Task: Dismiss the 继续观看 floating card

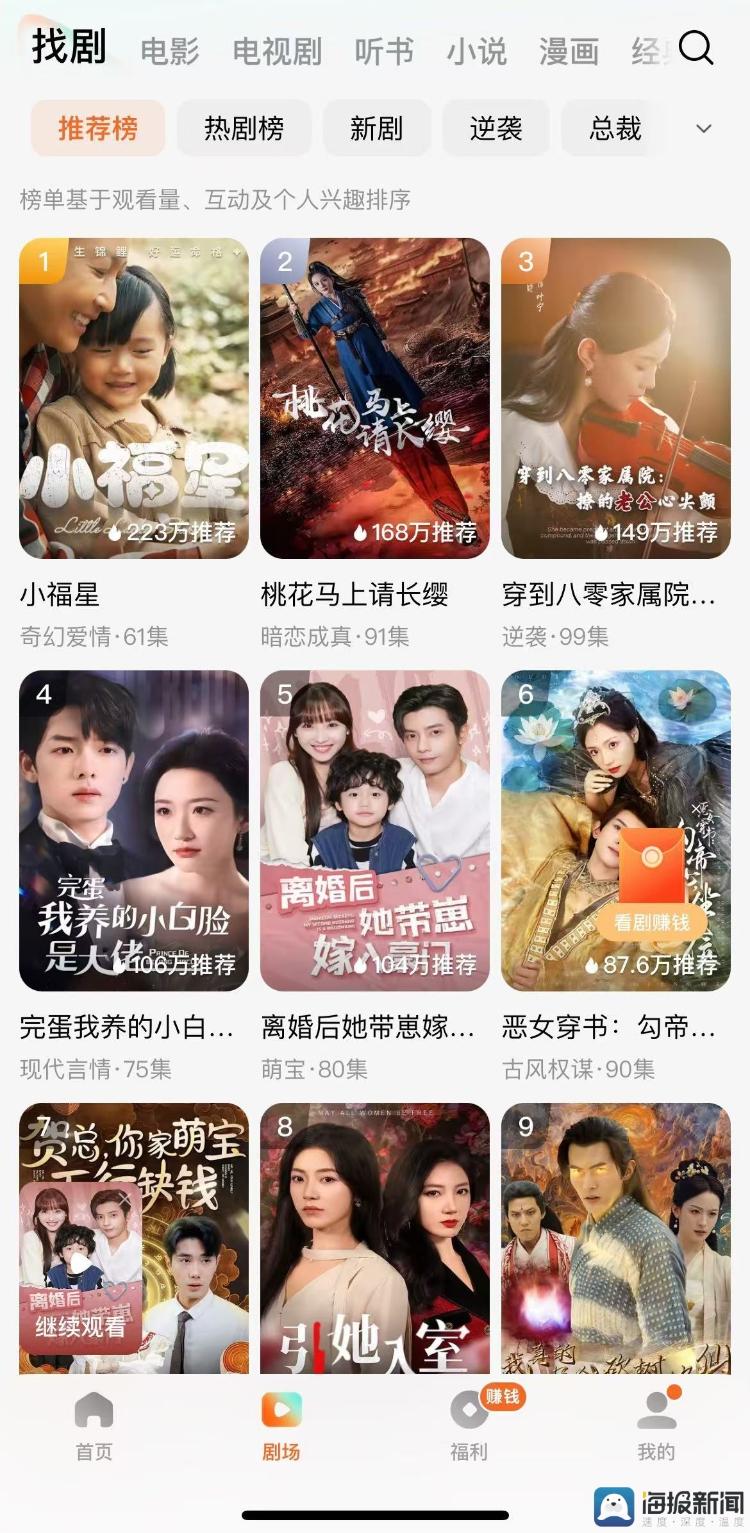Action: click(x=124, y=1196)
